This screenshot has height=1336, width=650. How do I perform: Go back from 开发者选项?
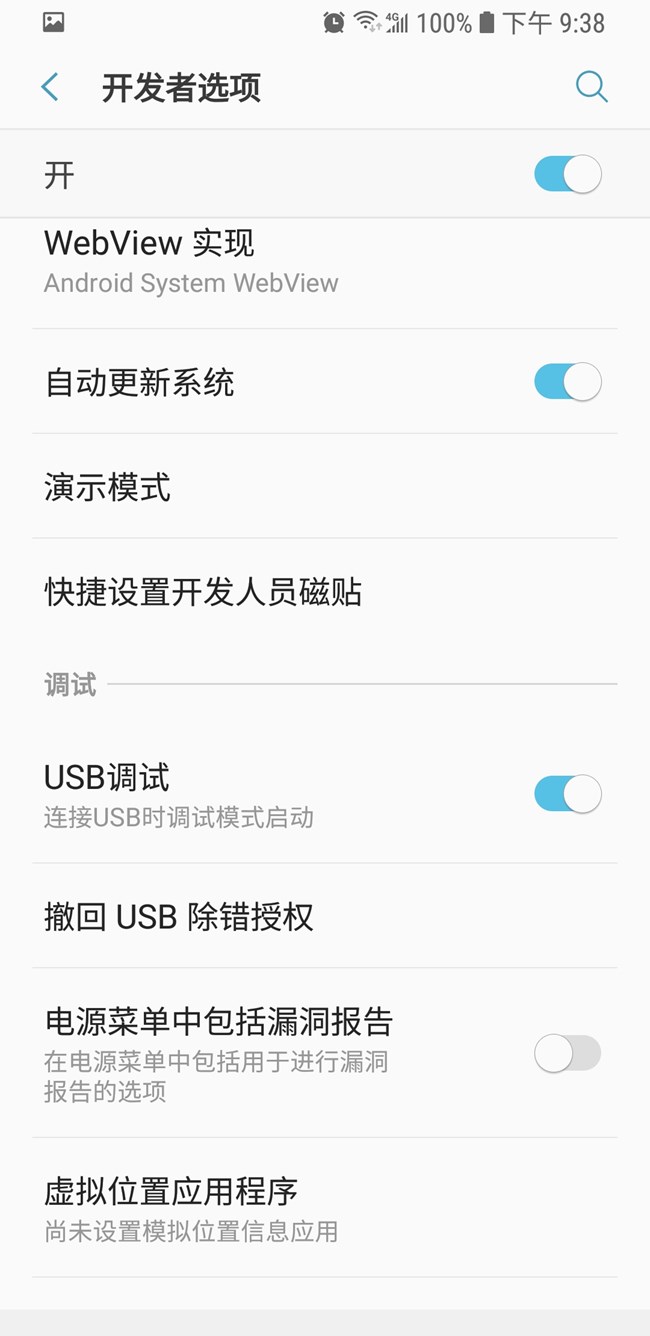50,87
